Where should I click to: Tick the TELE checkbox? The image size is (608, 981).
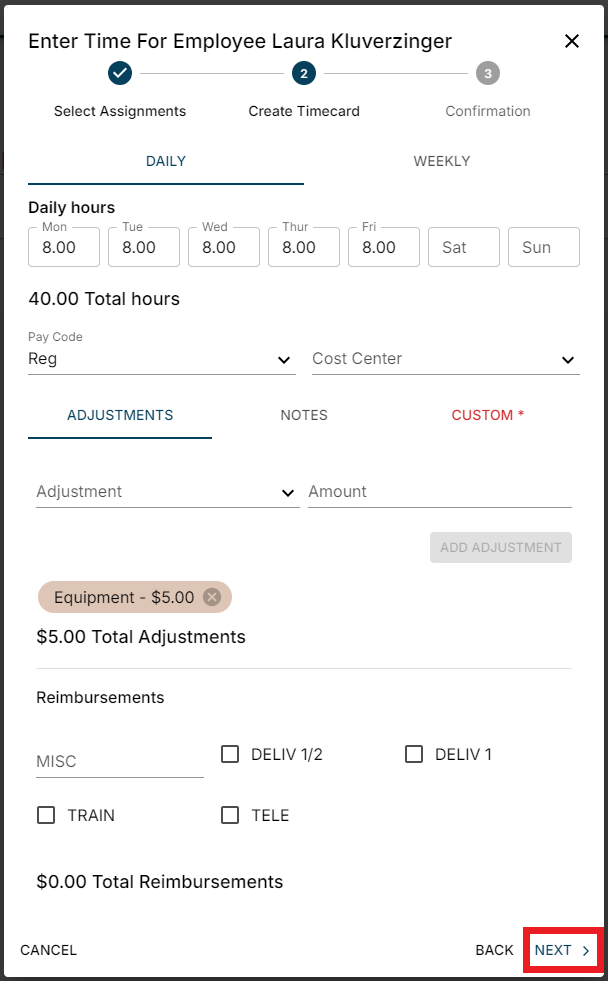[x=230, y=815]
